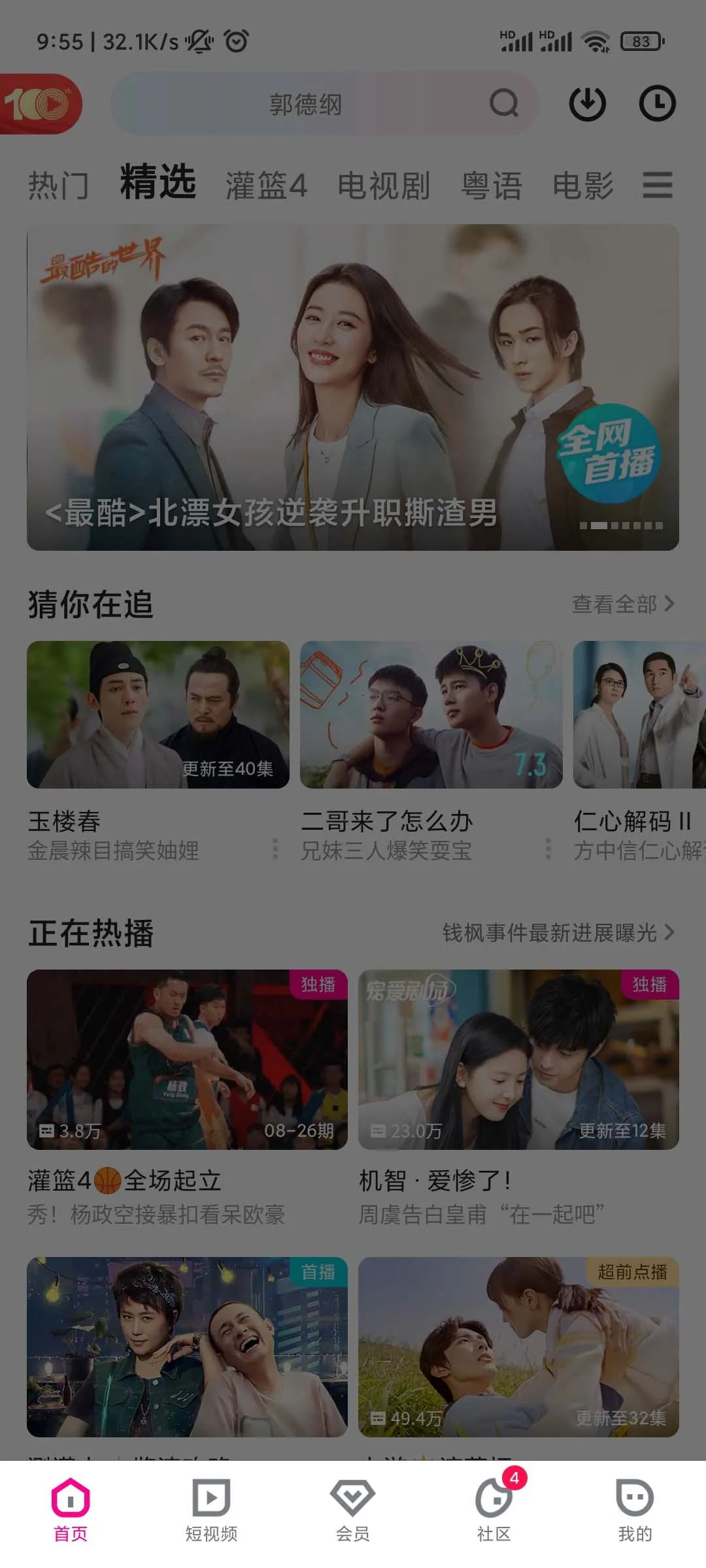The width and height of the screenshot is (706, 1568).
Task: Open watch history clock icon
Action: click(x=656, y=103)
